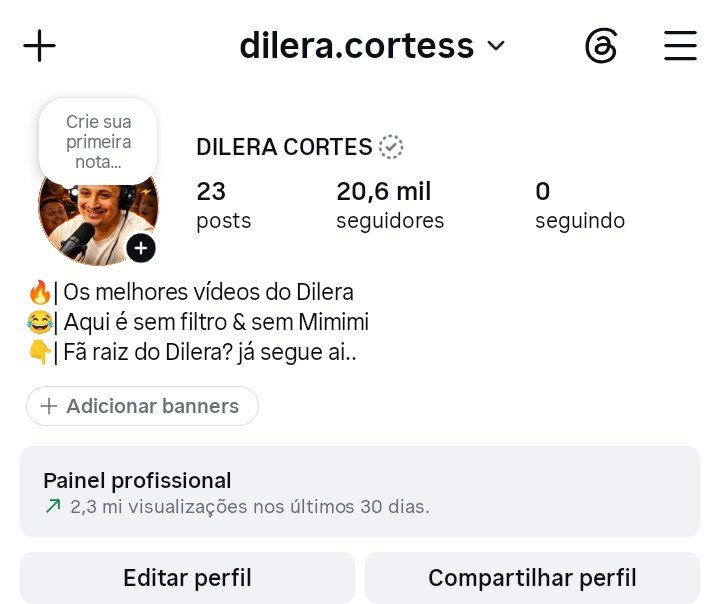
Task: Tap the plus icon to create content
Action: [39, 45]
